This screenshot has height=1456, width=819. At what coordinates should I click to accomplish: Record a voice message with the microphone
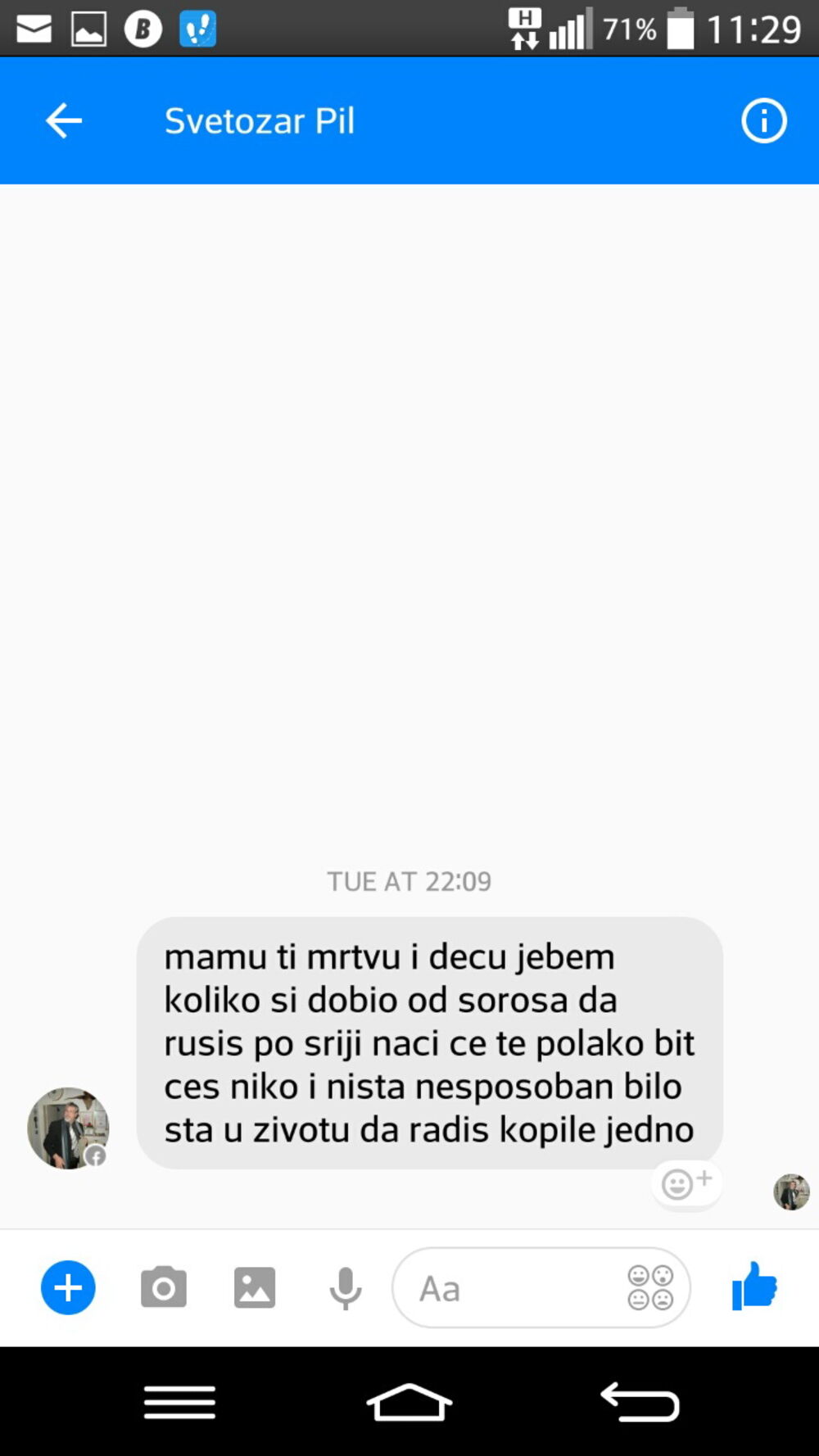pyautogui.click(x=346, y=1287)
